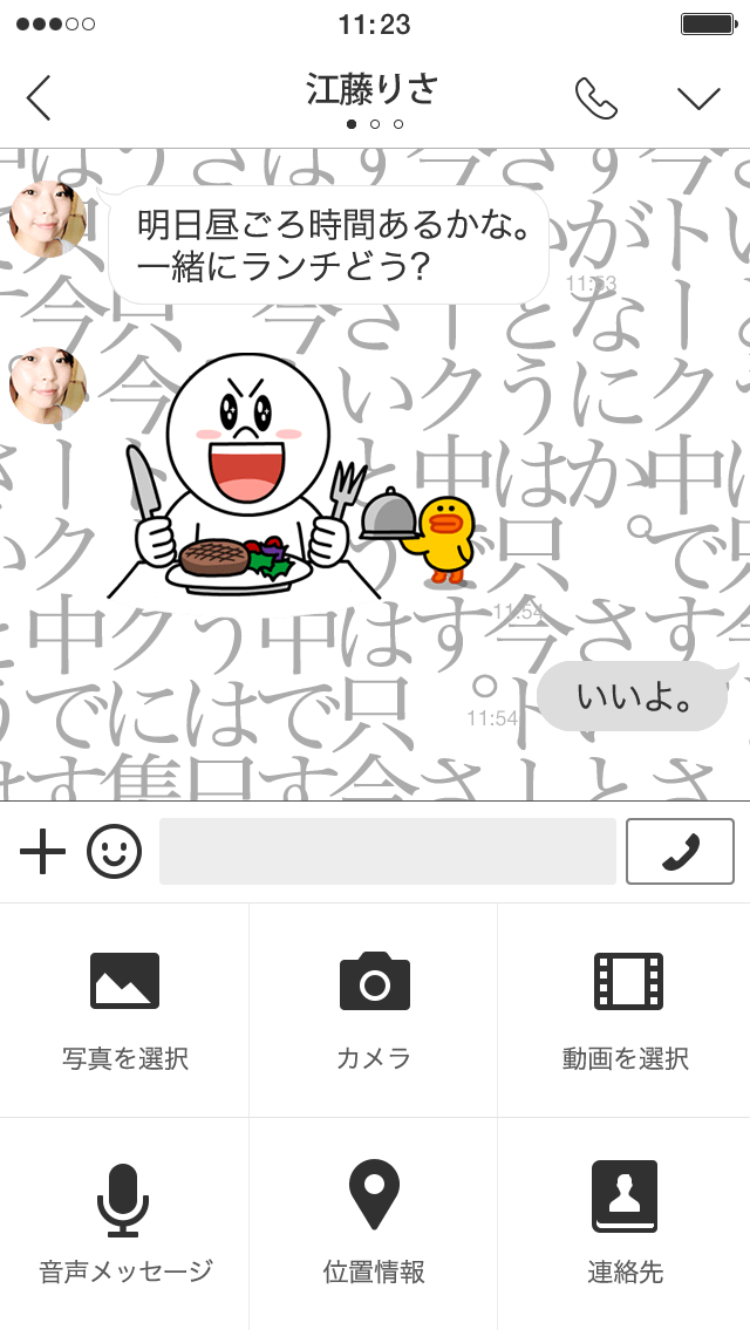Share your location with 位置情報
750x1331 pixels.
click(x=374, y=1224)
